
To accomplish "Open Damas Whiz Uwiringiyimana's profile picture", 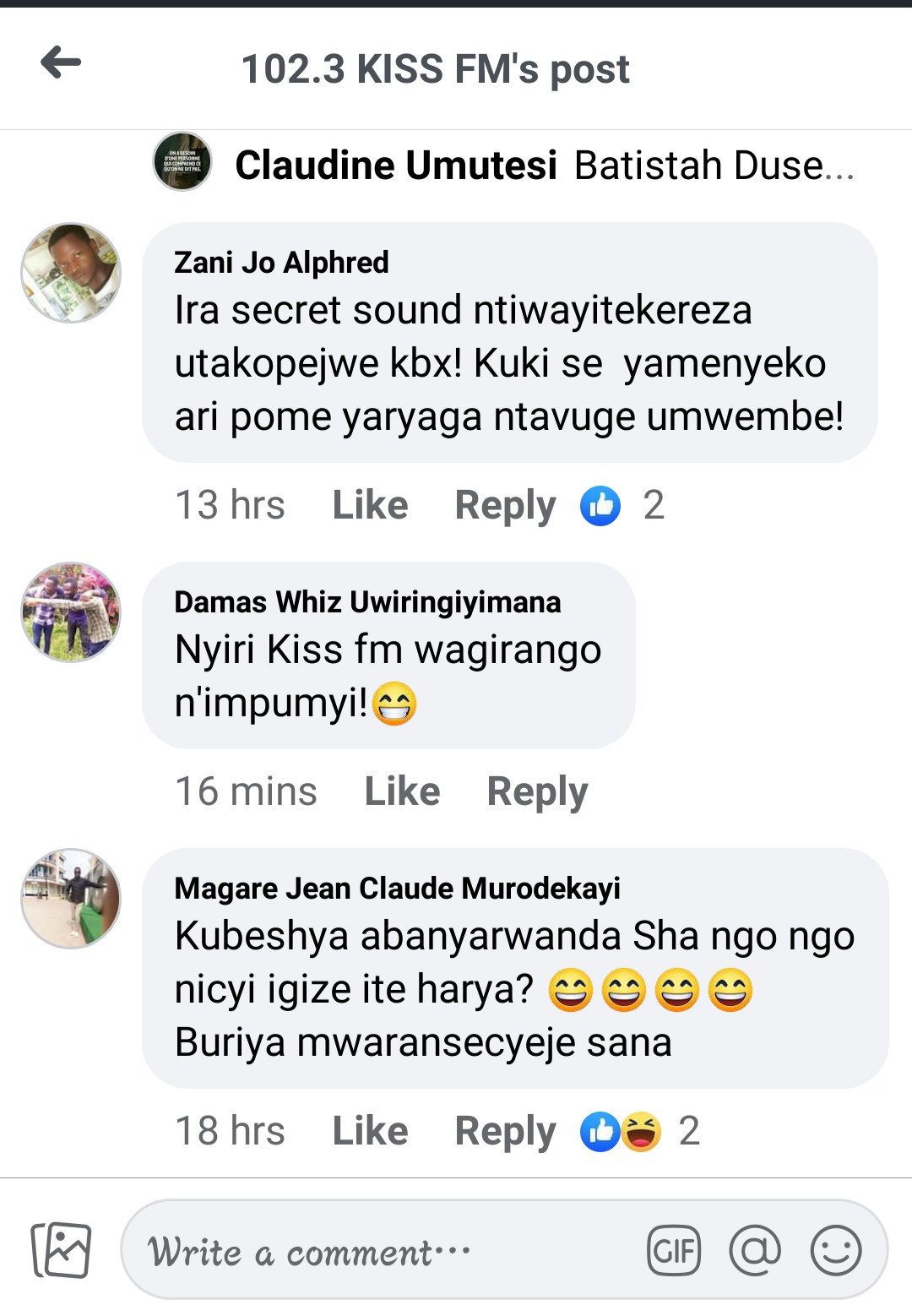I will [71, 612].
